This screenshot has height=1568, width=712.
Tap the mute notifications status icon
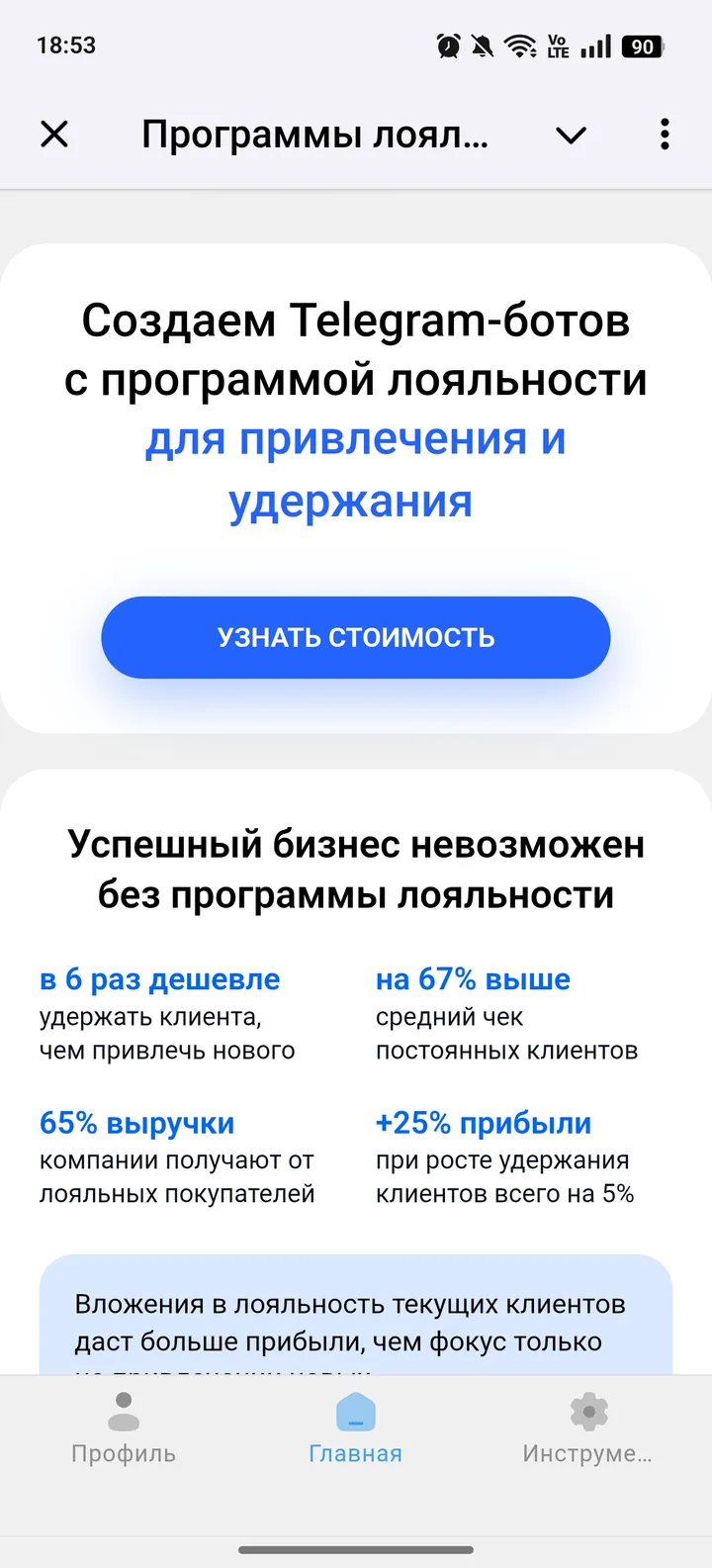(x=481, y=45)
